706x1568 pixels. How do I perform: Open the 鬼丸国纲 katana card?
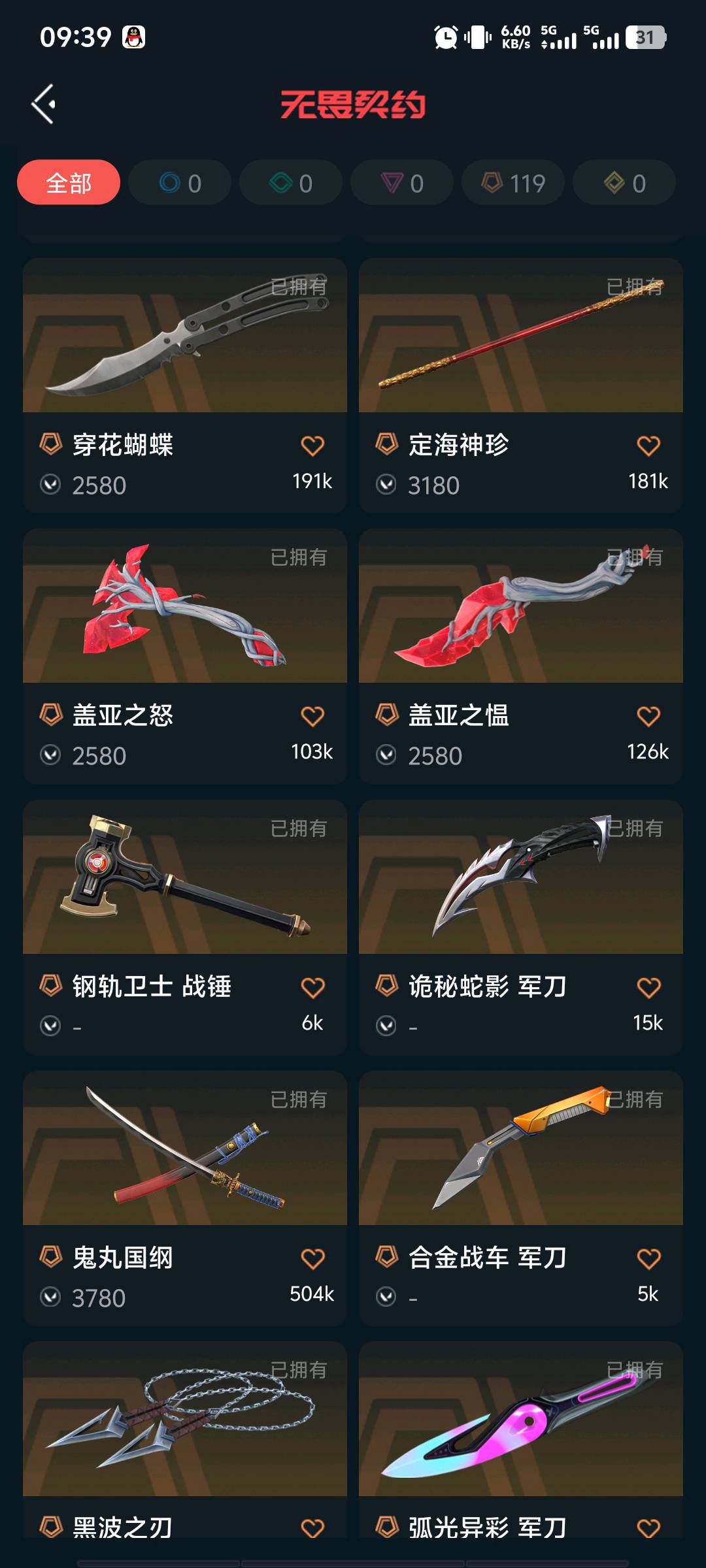[185, 1149]
